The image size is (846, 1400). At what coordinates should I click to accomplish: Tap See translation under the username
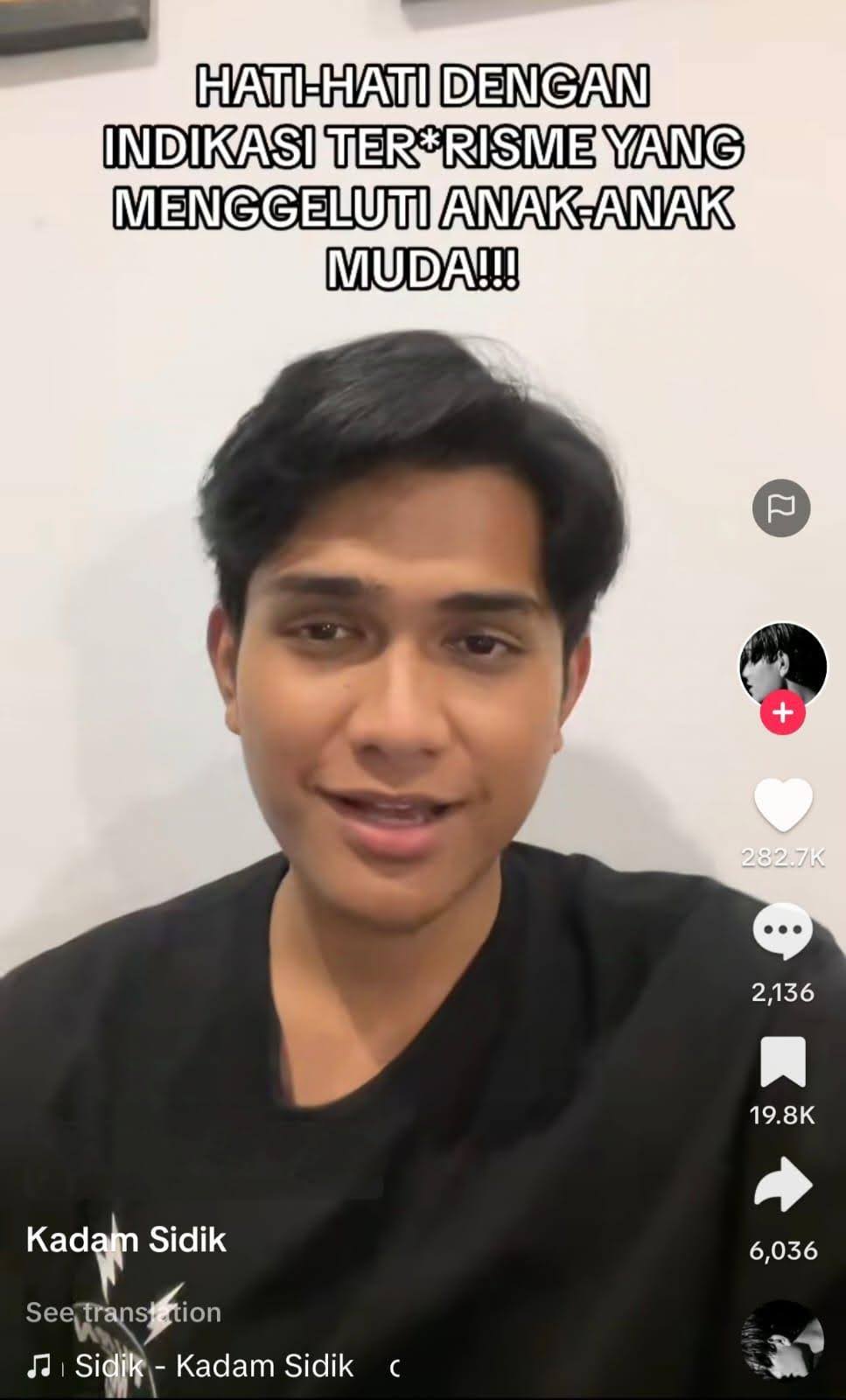pyautogui.click(x=123, y=1312)
